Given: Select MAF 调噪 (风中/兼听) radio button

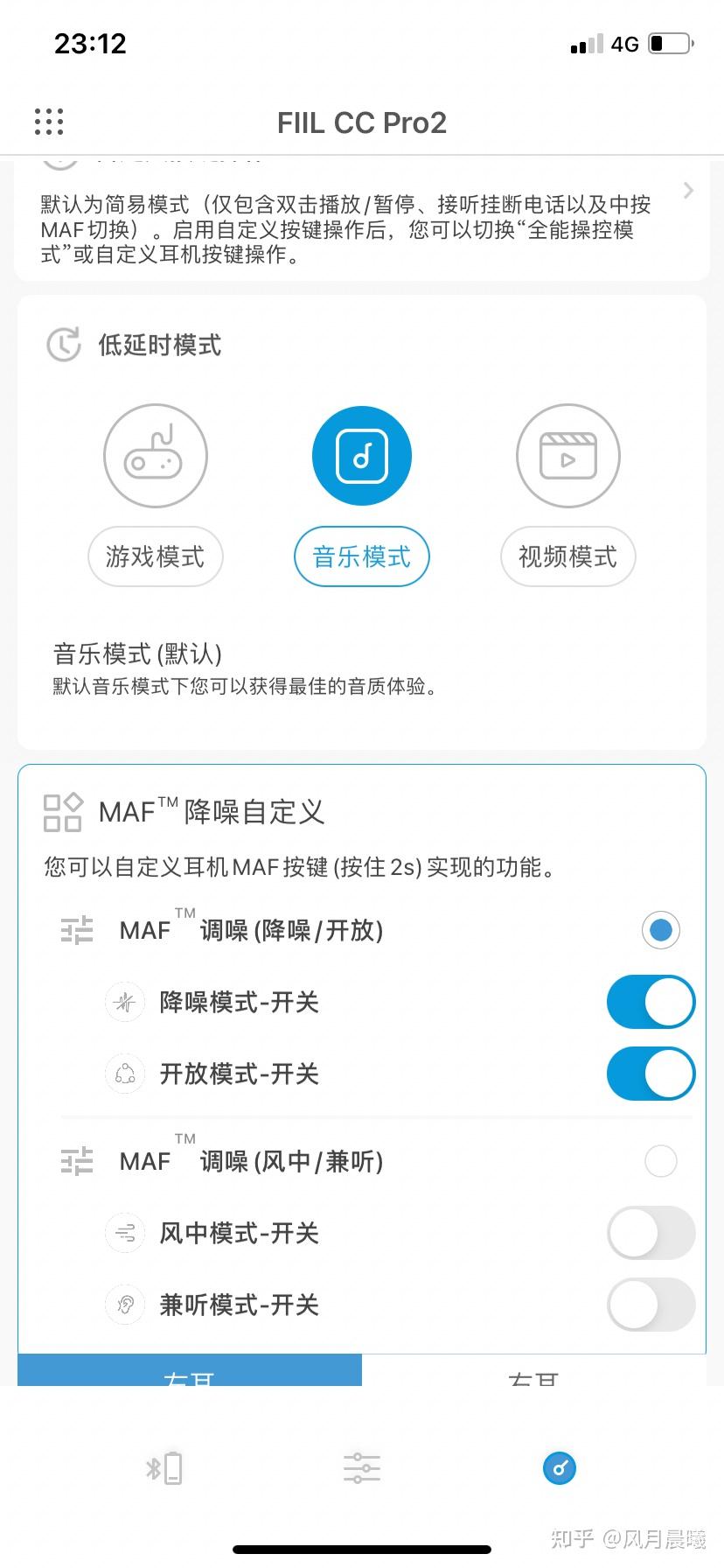Looking at the screenshot, I should click(660, 1161).
